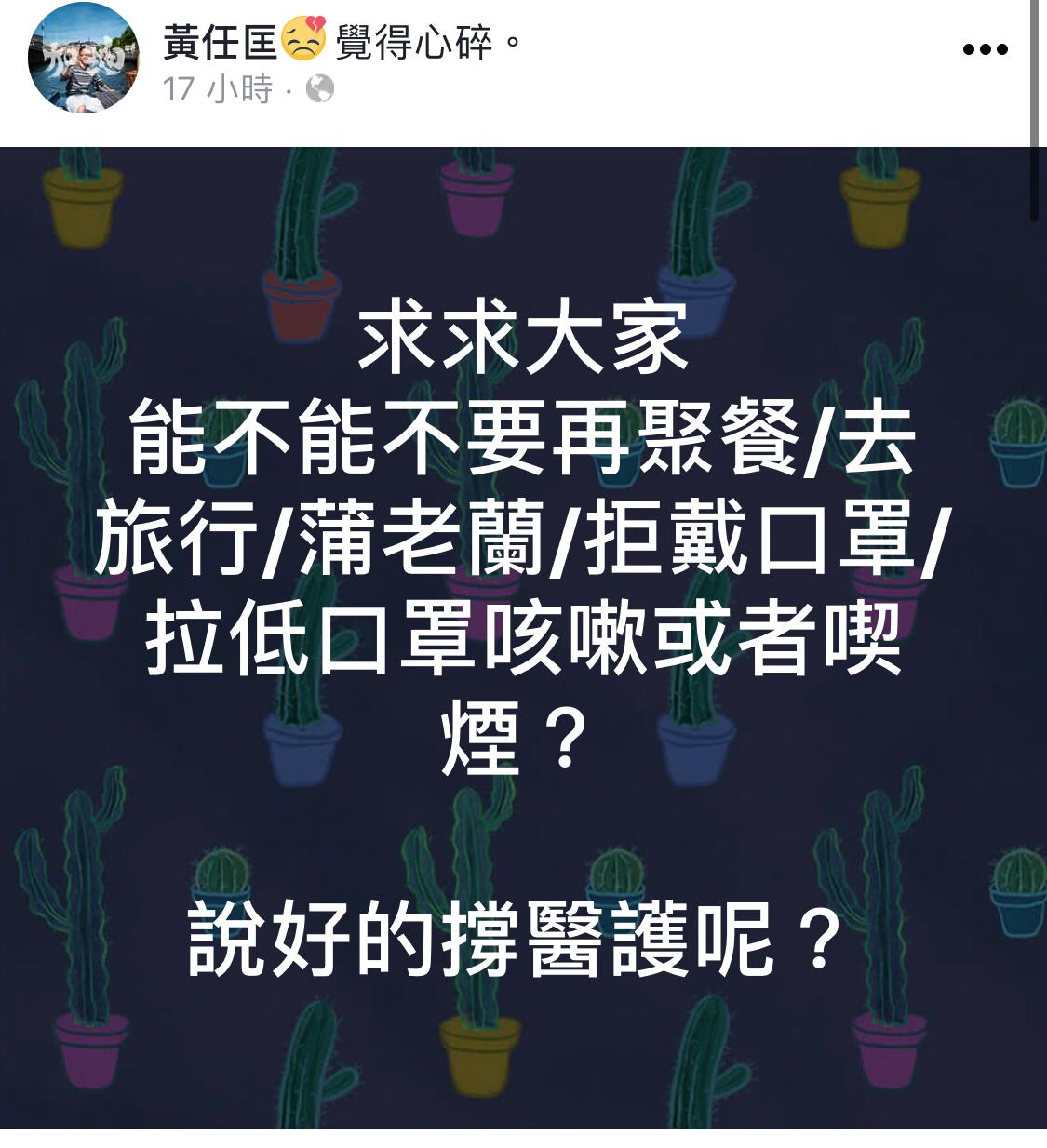
Task: Open the post's three-dot overflow menu
Action: 985,49
